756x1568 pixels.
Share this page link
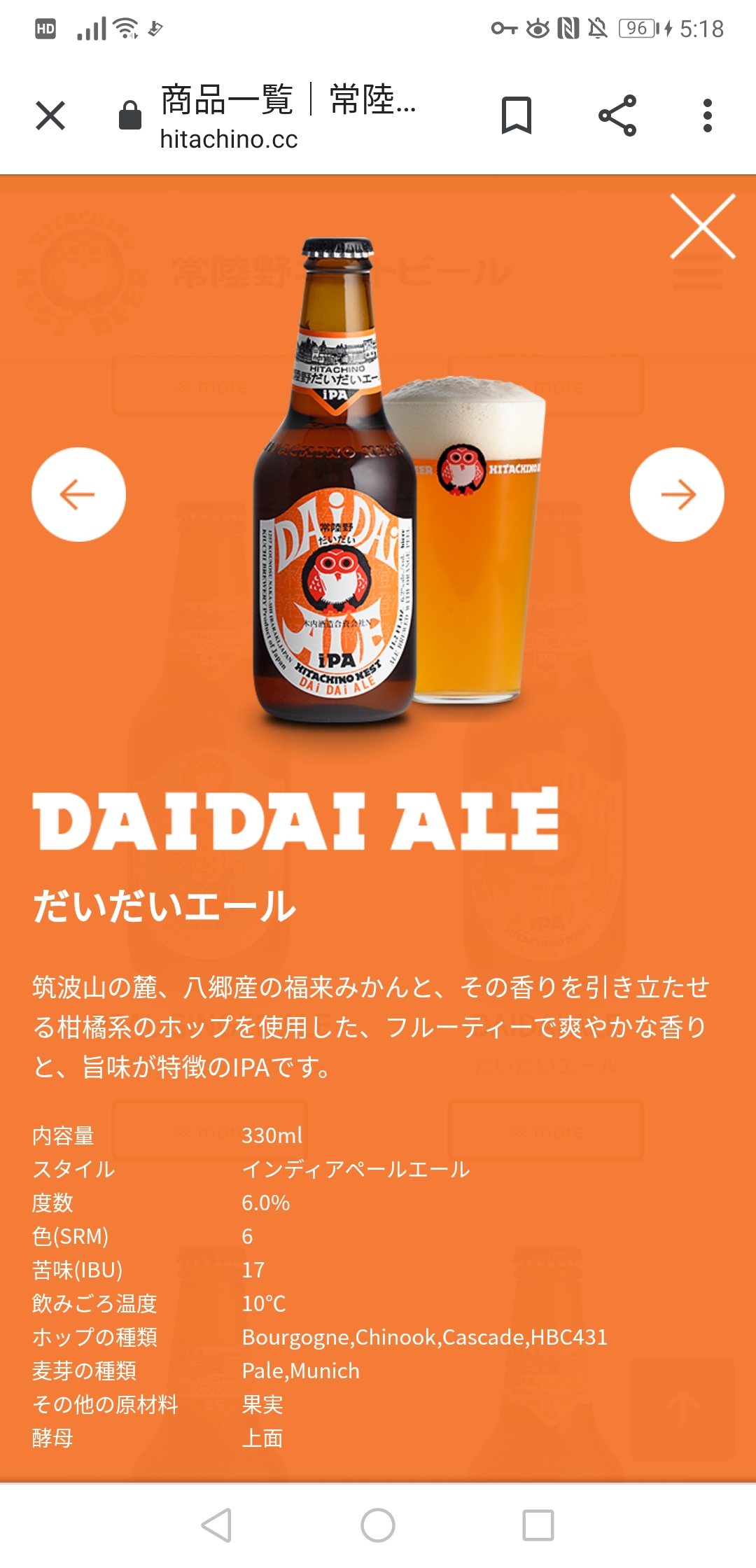click(617, 115)
